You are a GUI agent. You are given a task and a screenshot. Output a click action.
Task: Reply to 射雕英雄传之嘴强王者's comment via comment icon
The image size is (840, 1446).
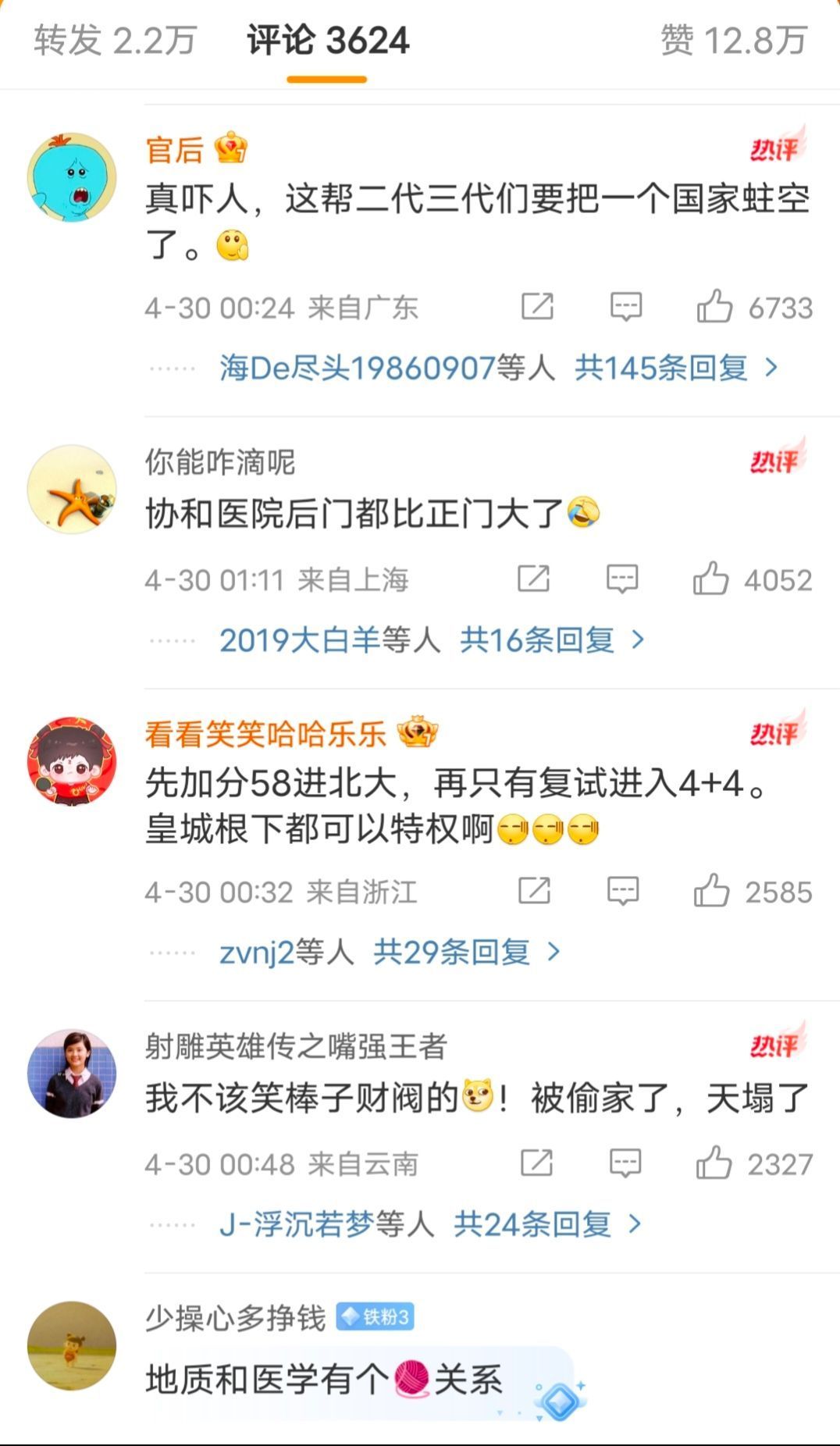point(625,1163)
